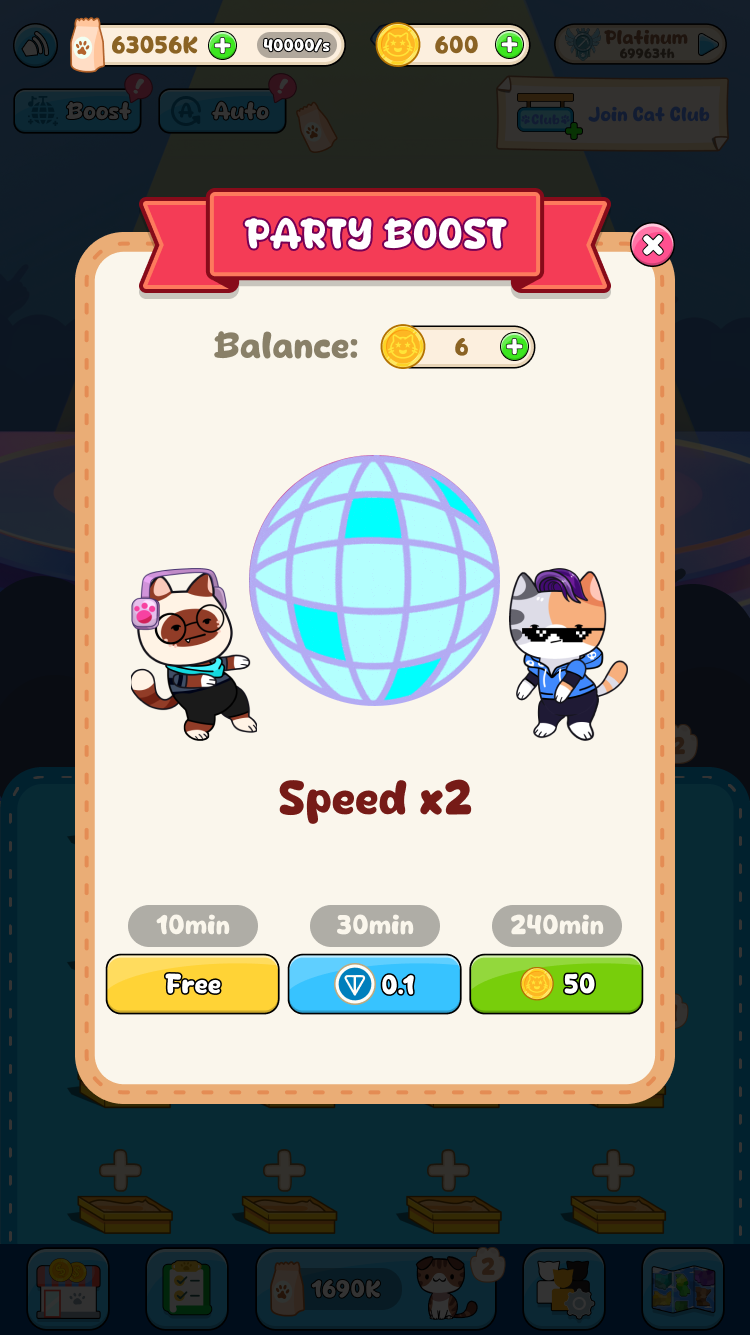Buy the 30min boost for 0.1
This screenshot has height=1335, width=750.
(375, 984)
